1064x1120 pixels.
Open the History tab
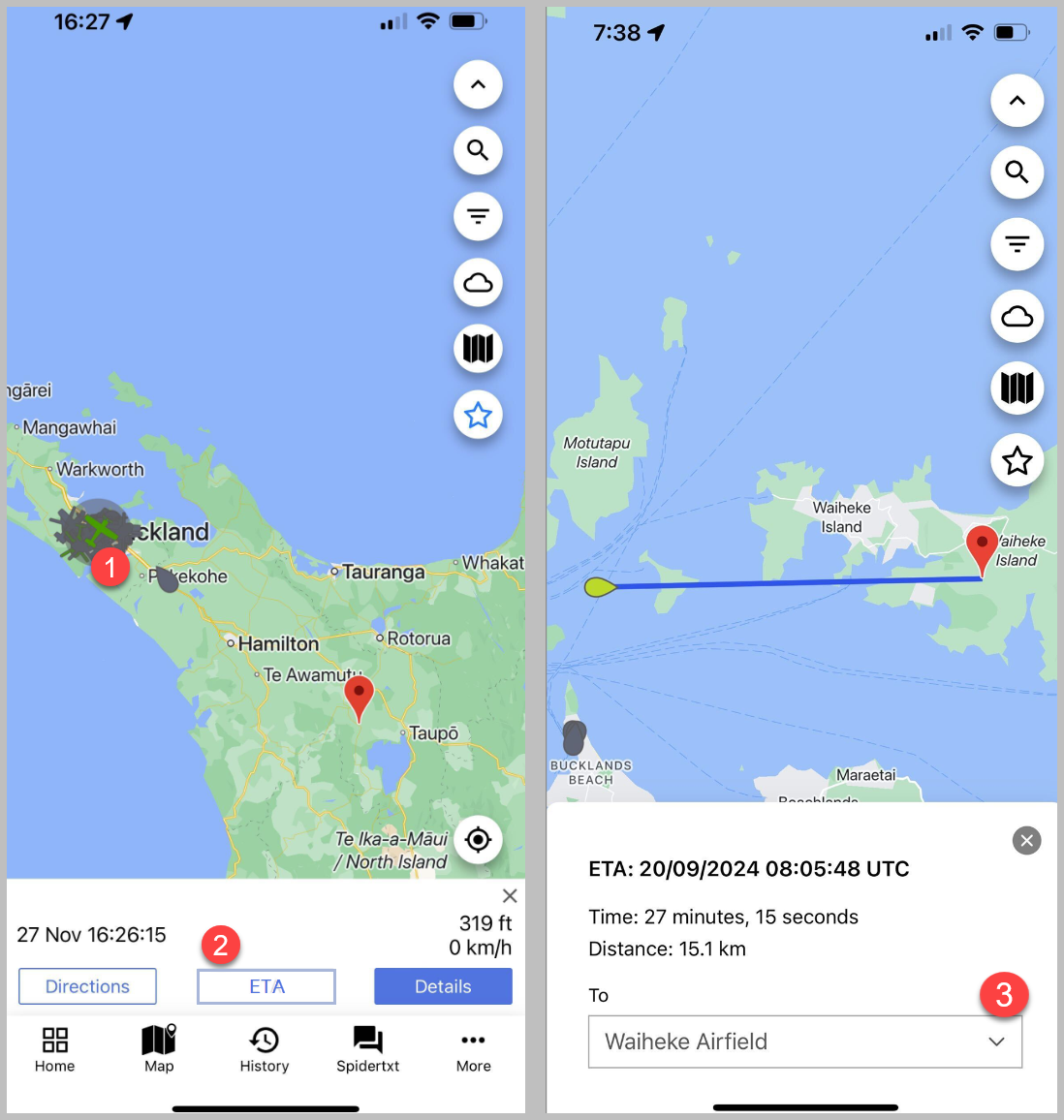tap(265, 1049)
